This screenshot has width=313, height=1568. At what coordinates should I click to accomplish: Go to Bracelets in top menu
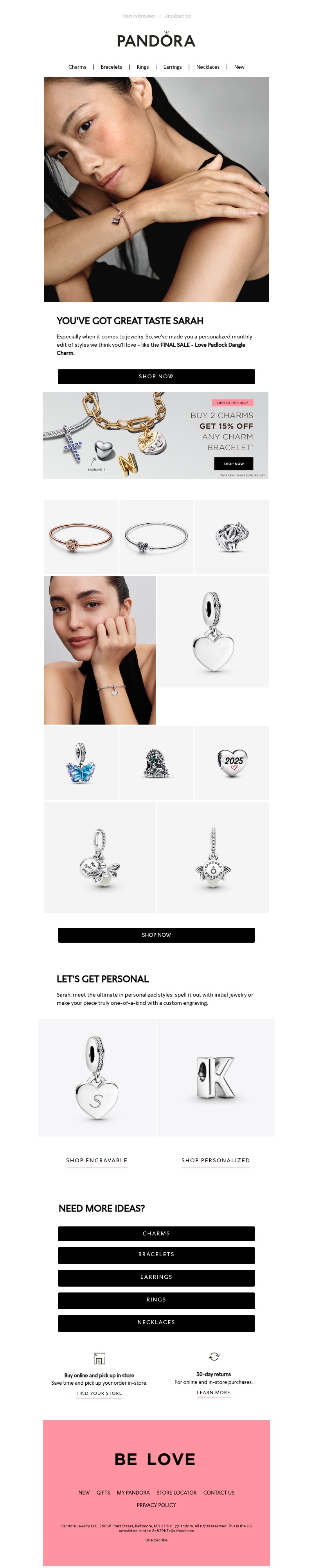click(112, 67)
